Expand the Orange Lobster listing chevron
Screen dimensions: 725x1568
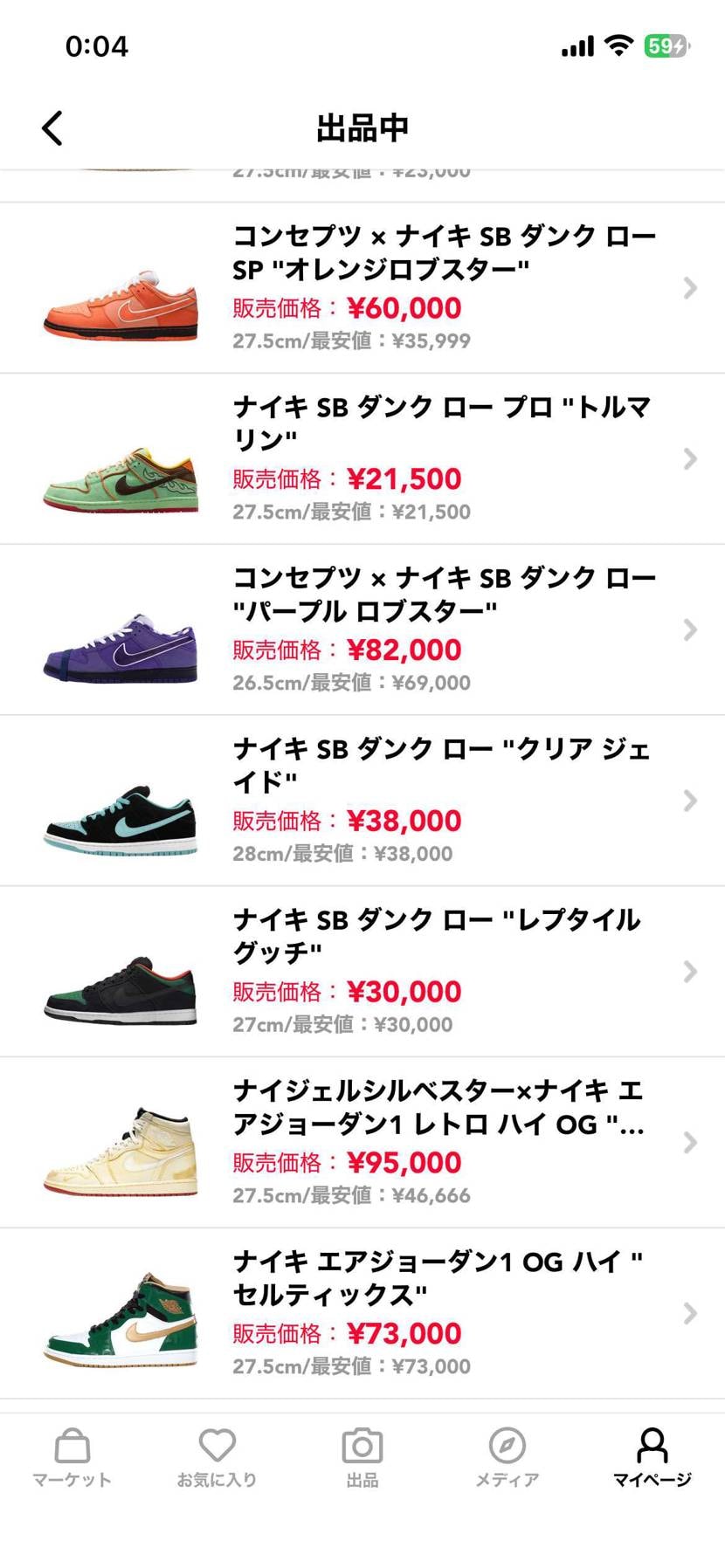691,287
